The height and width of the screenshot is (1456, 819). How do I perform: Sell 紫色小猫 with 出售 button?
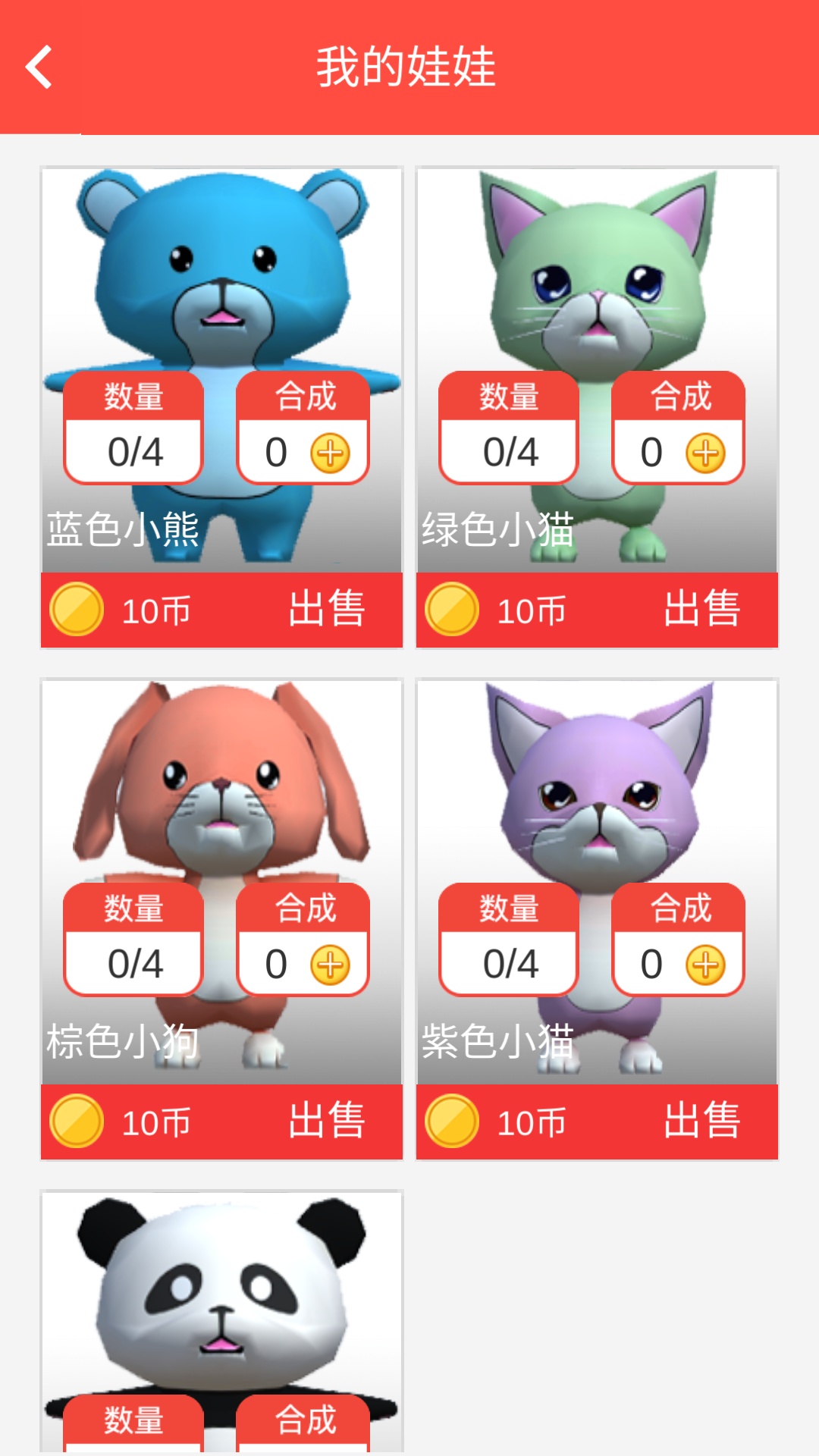point(702,1122)
